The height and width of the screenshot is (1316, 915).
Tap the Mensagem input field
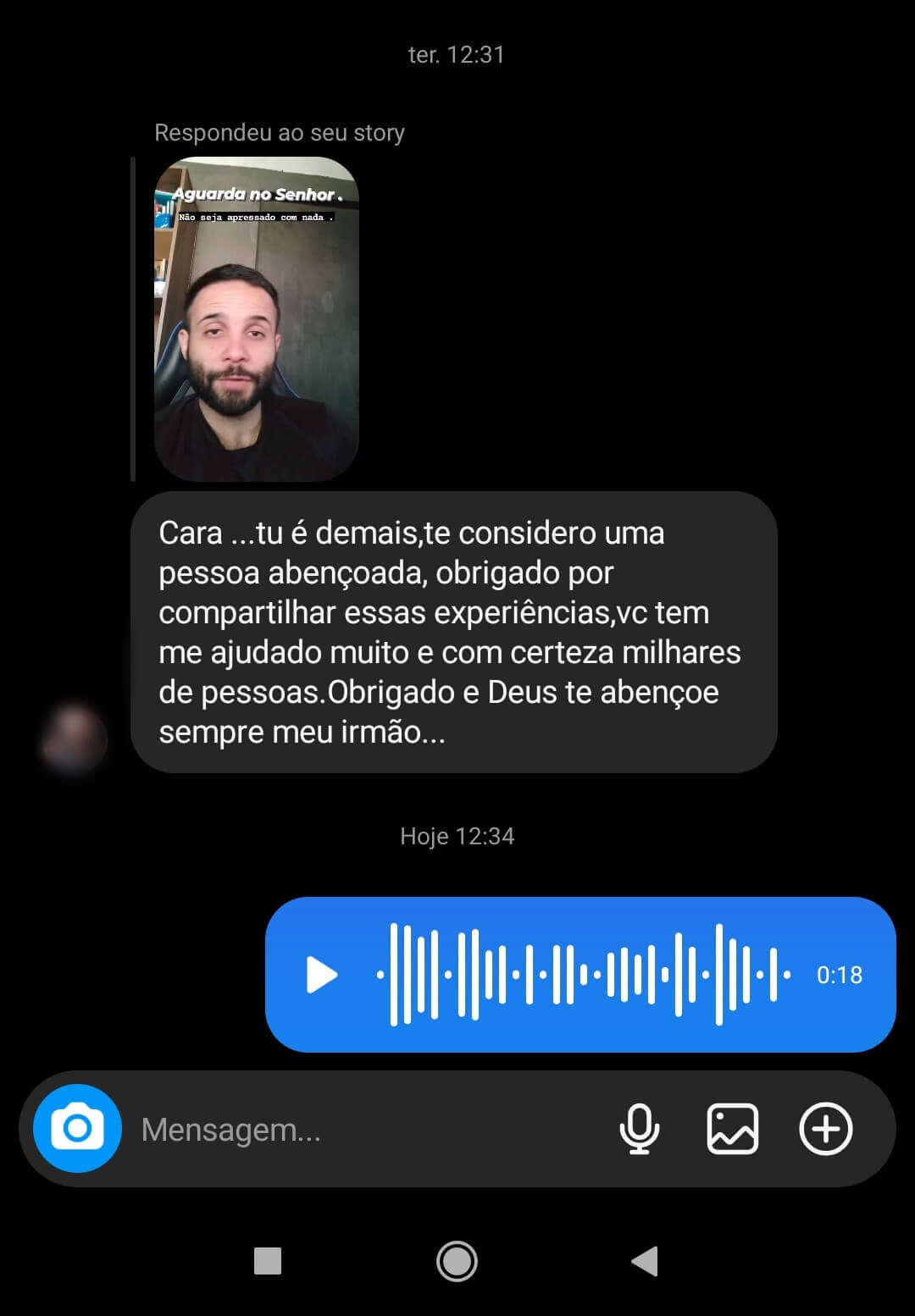[x=339, y=1129]
